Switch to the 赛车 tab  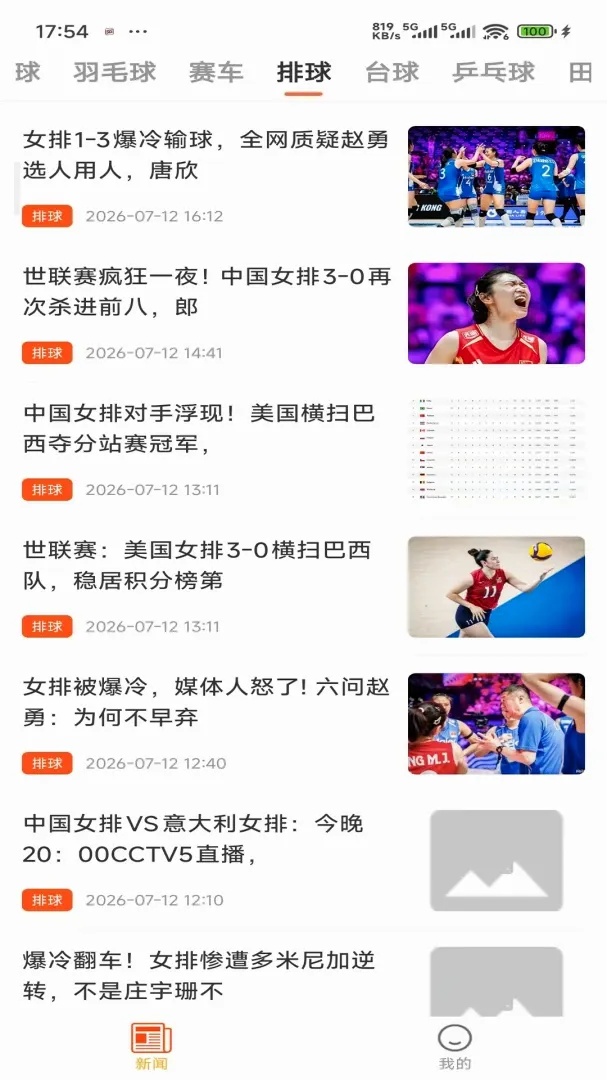pos(216,72)
